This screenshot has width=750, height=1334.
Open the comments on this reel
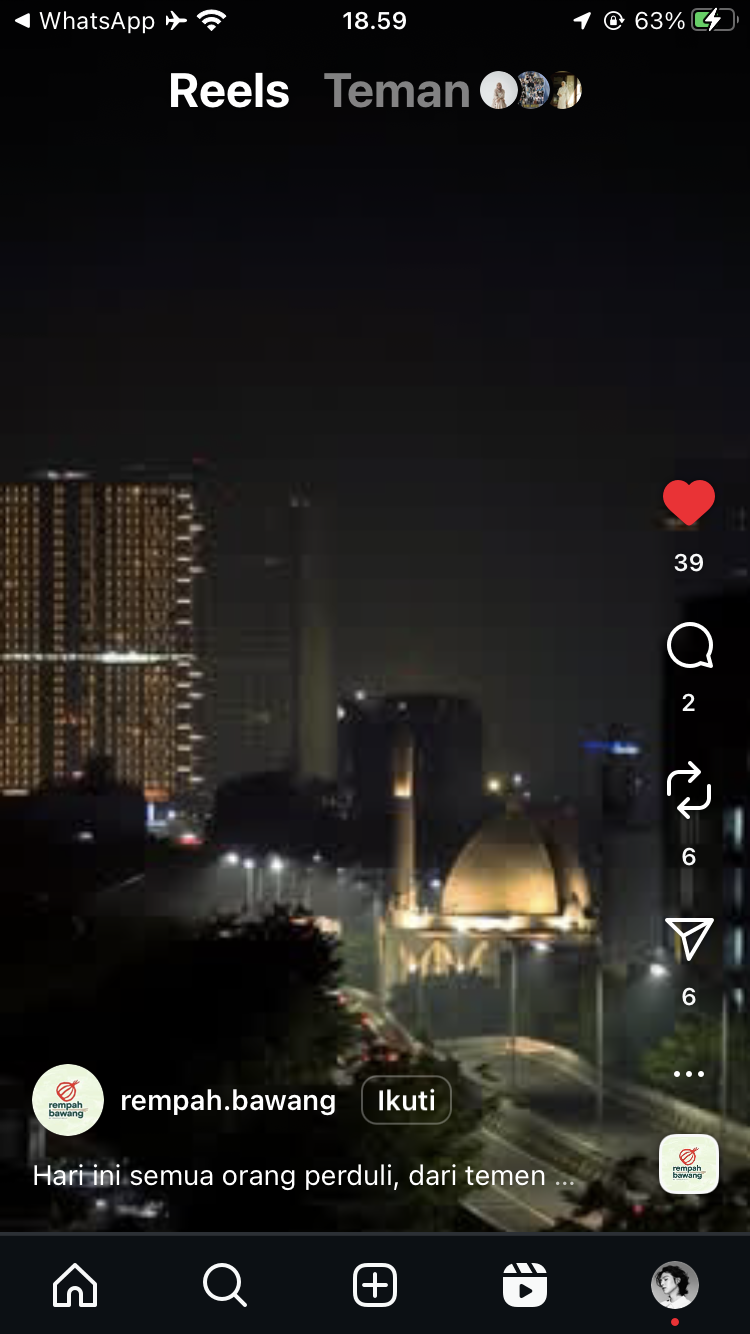pos(689,646)
